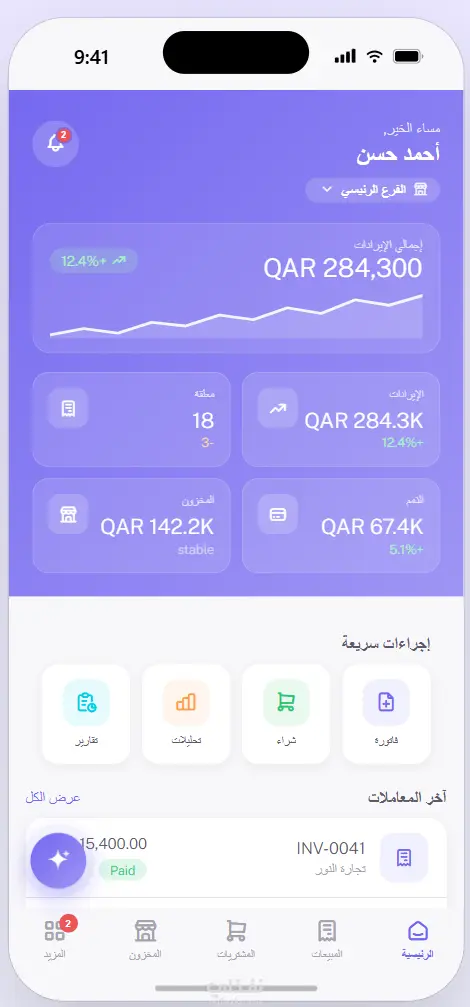Screen dimensions: 470x1007
Task: Open the pending invoices card showing 18
Action: [x=132, y=419]
